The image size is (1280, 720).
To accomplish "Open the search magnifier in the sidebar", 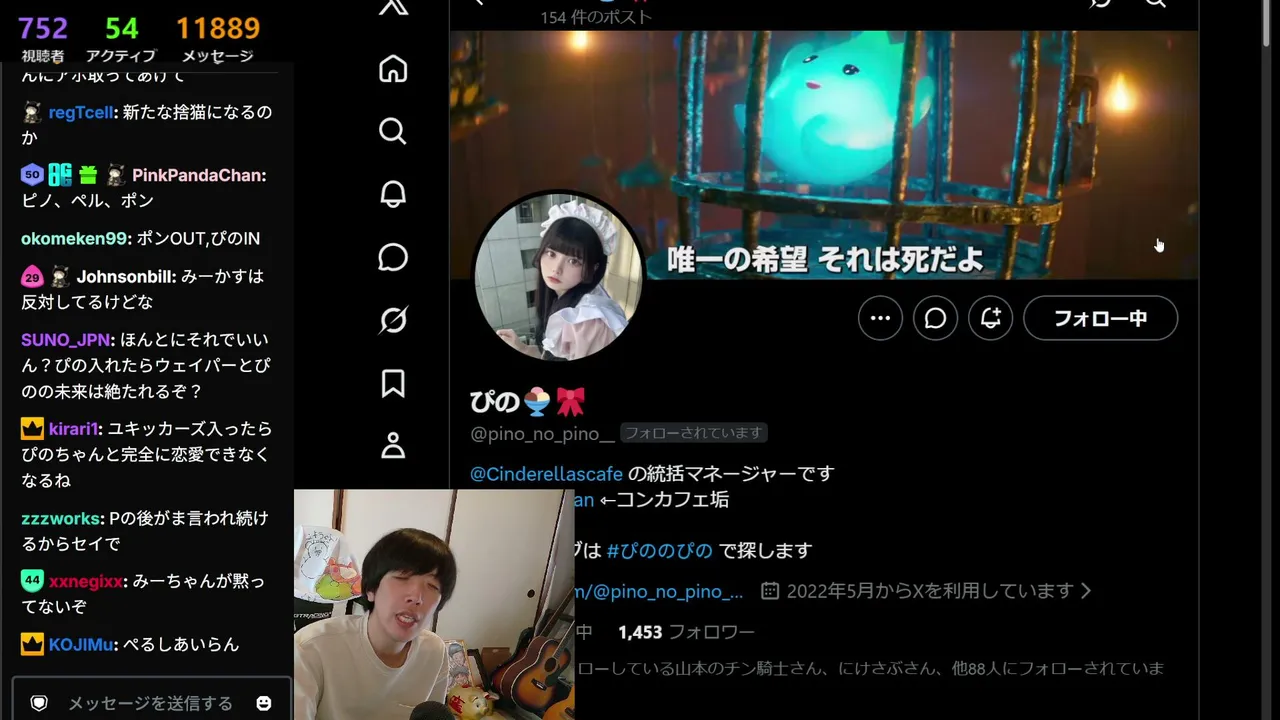I will 393,131.
